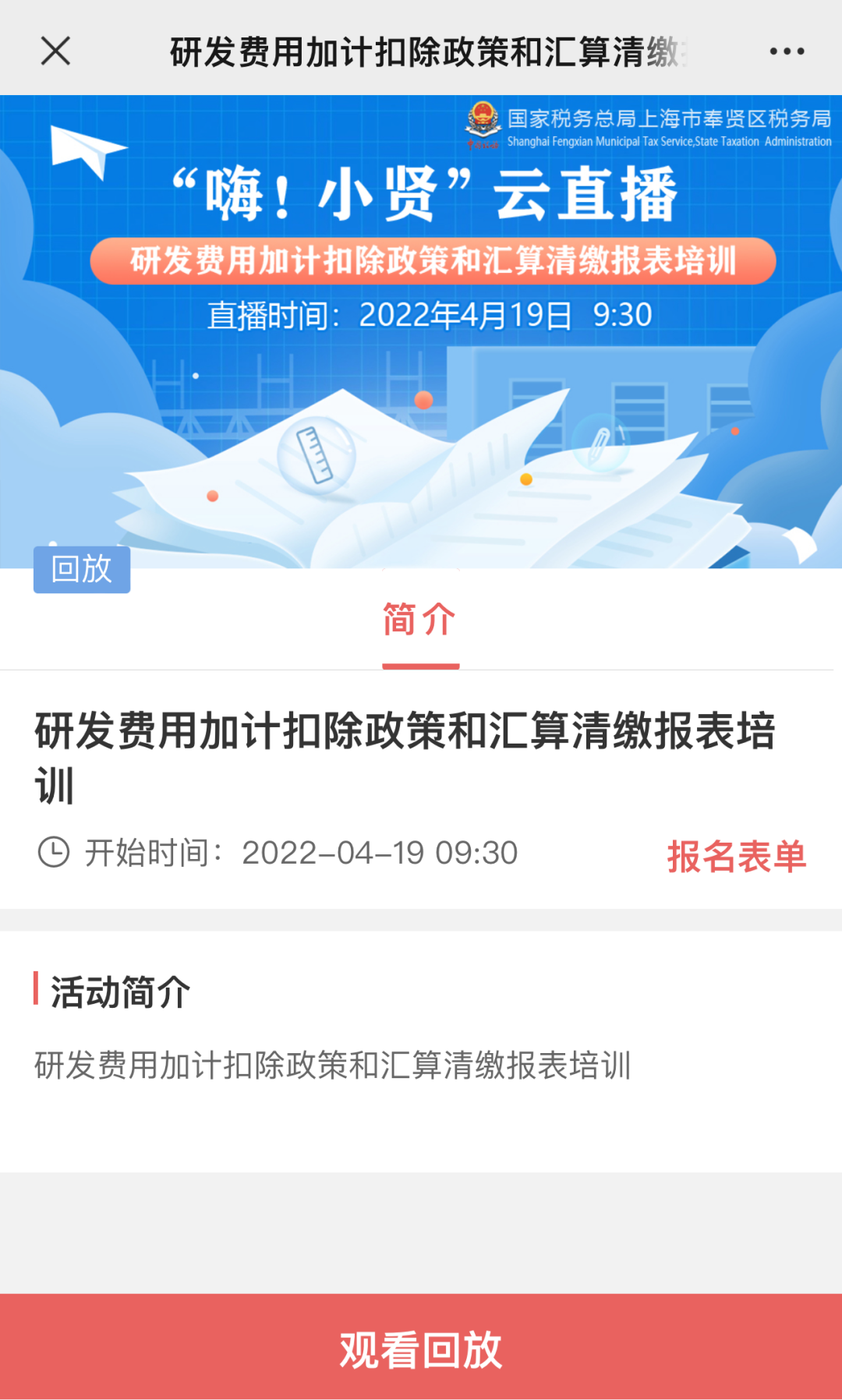Open the live broadcast banner image
This screenshot has height=1400, width=842.
pos(421,331)
